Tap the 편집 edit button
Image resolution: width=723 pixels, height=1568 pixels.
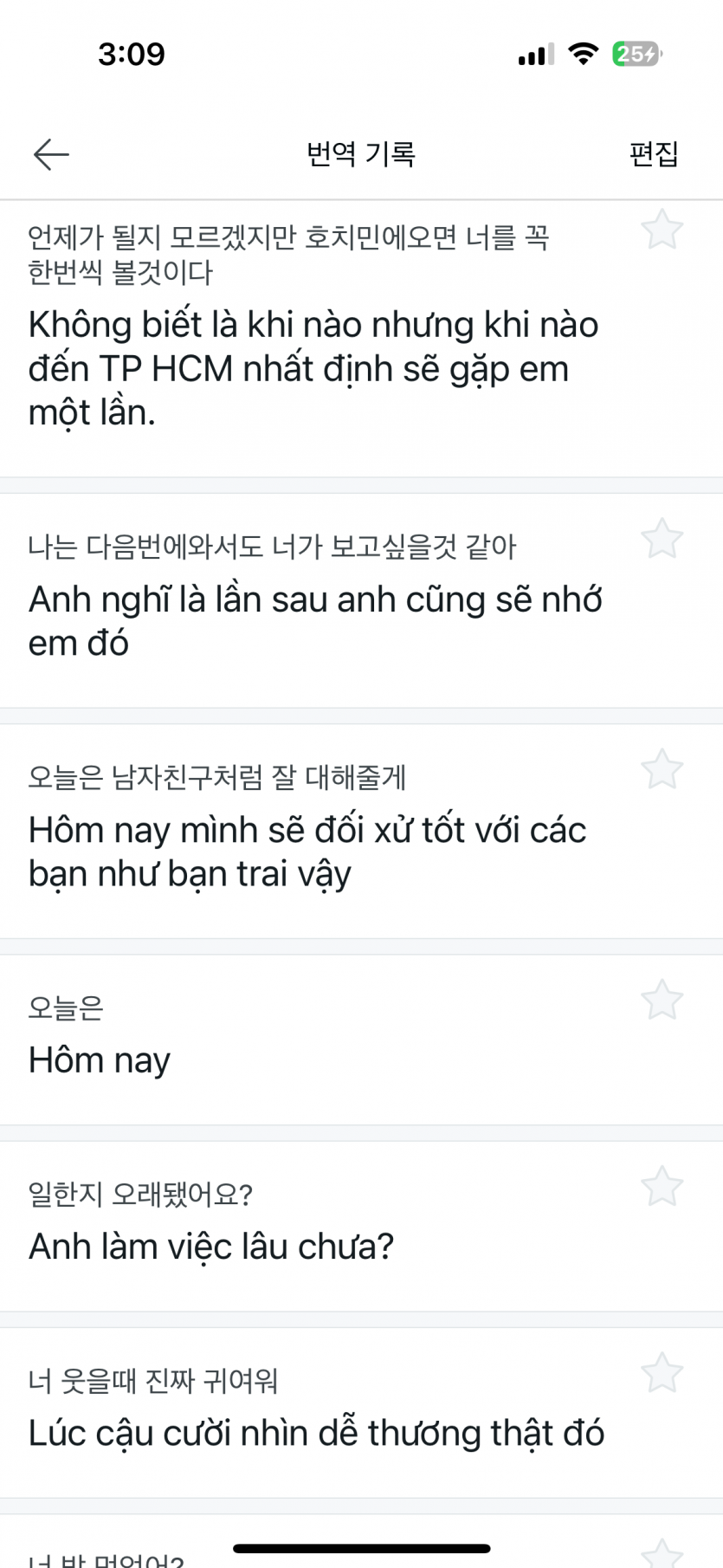pos(654,154)
